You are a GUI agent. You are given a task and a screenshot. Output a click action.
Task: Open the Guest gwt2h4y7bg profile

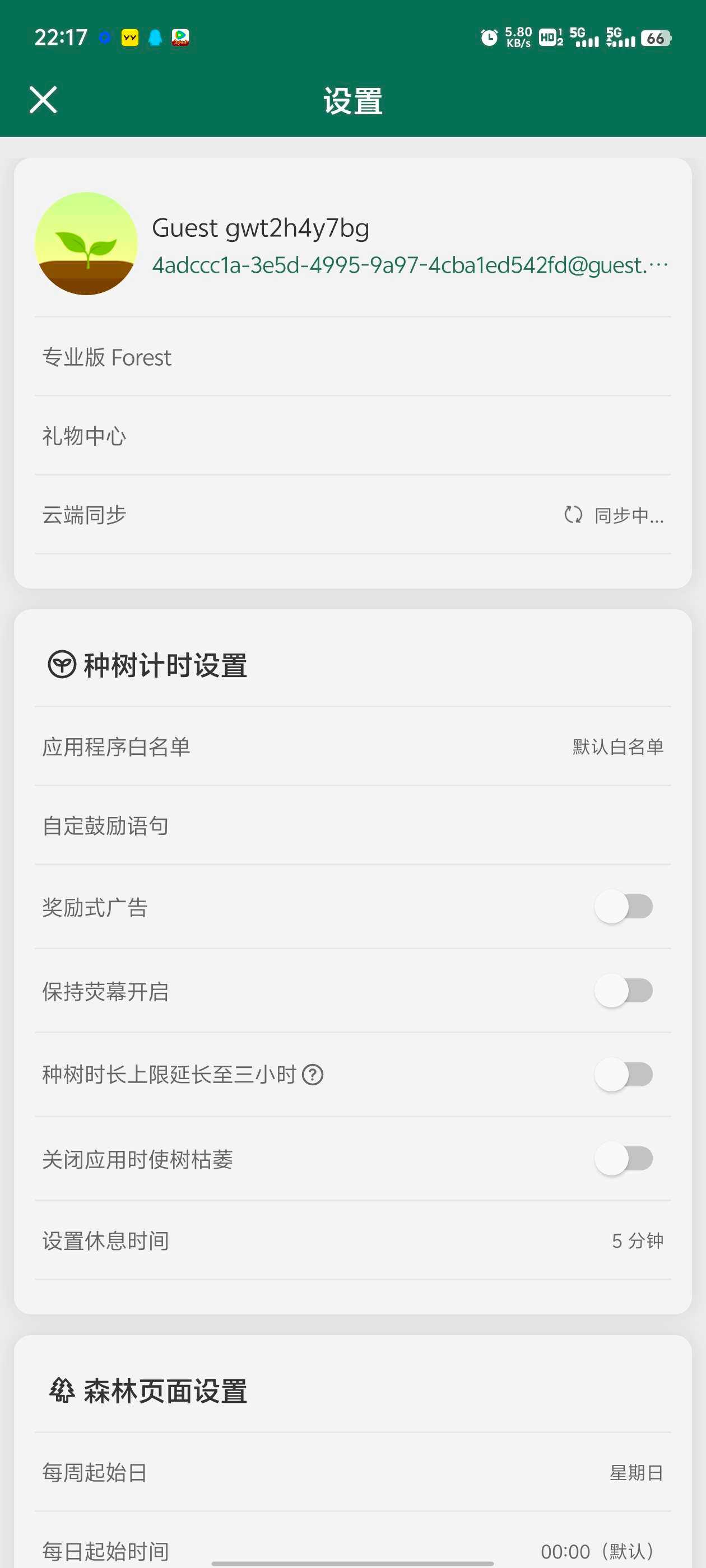352,244
